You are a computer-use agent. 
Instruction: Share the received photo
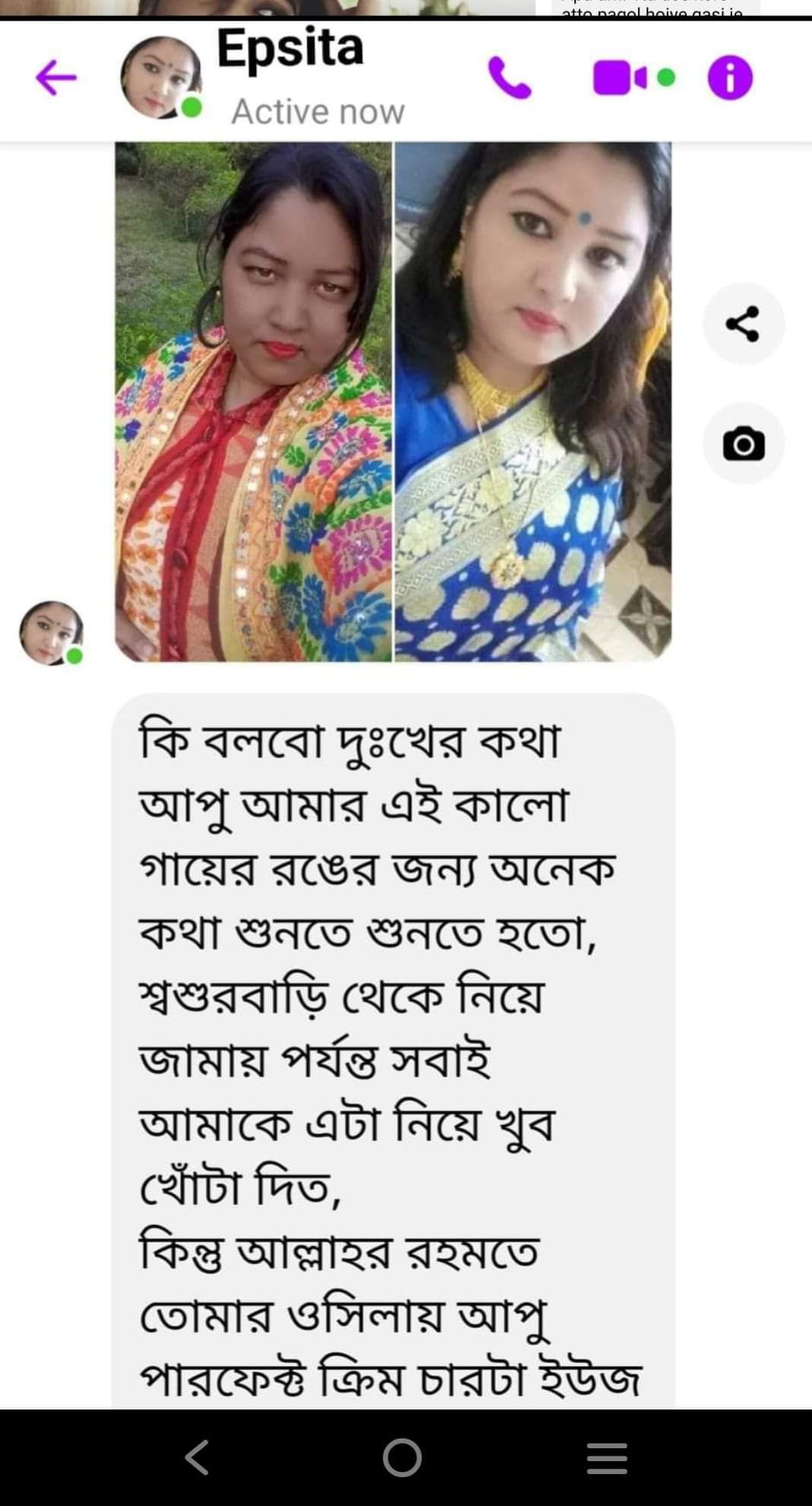743,324
